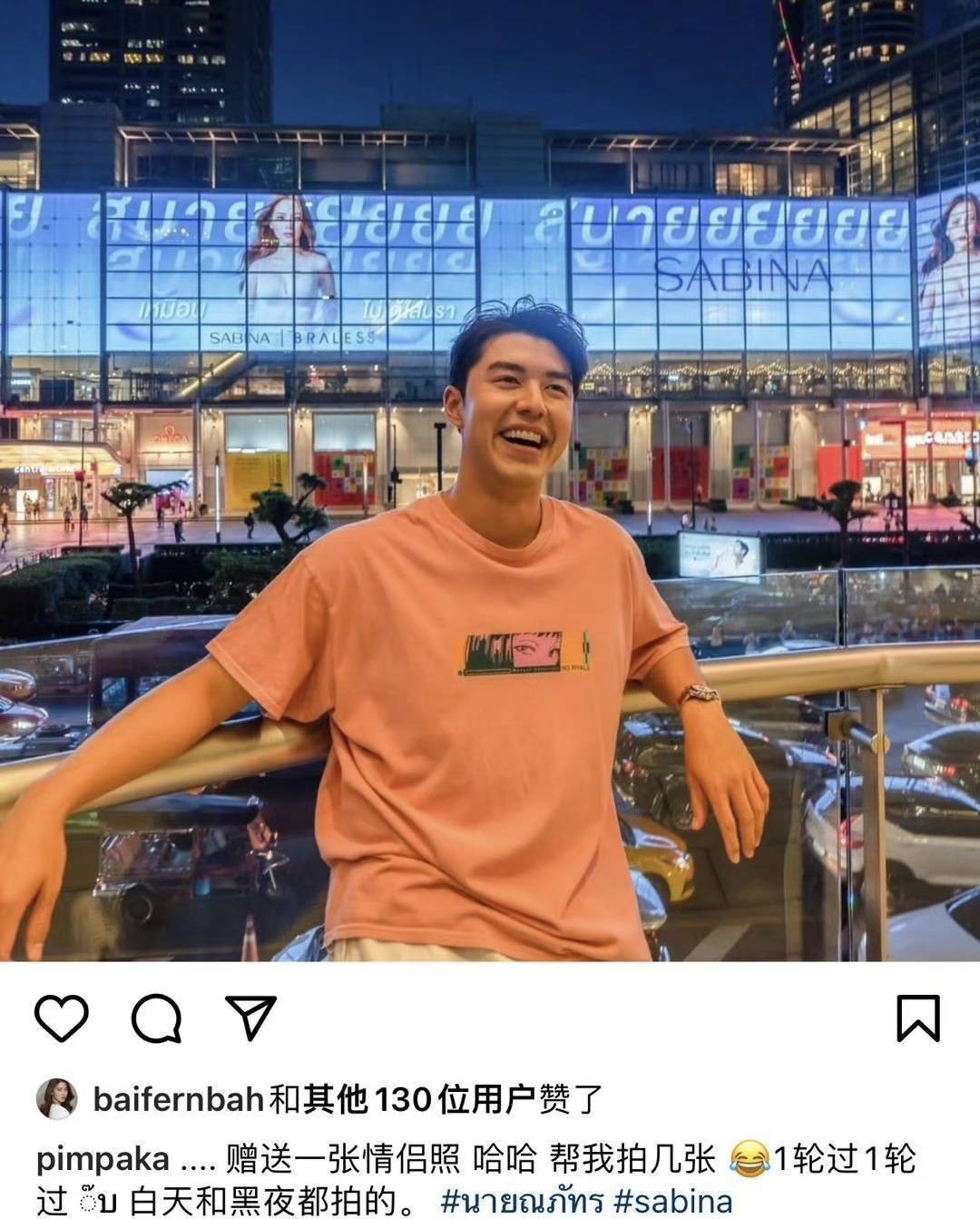The height and width of the screenshot is (1219, 980).
Task: Open the #นายณภัทร hashtag
Action: point(522,1201)
